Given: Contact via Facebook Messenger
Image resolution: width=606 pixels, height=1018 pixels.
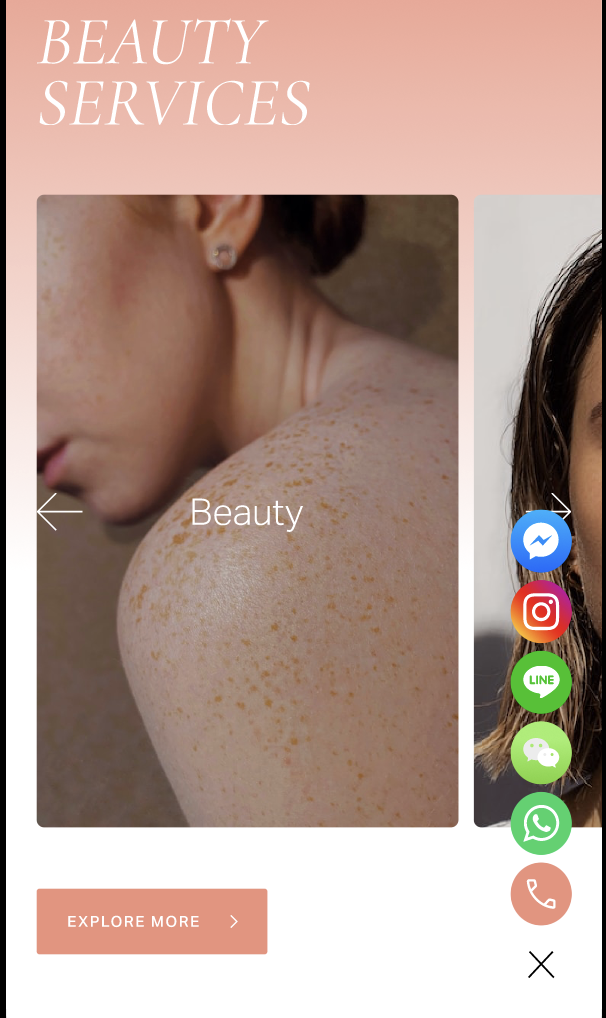Looking at the screenshot, I should (541, 541).
